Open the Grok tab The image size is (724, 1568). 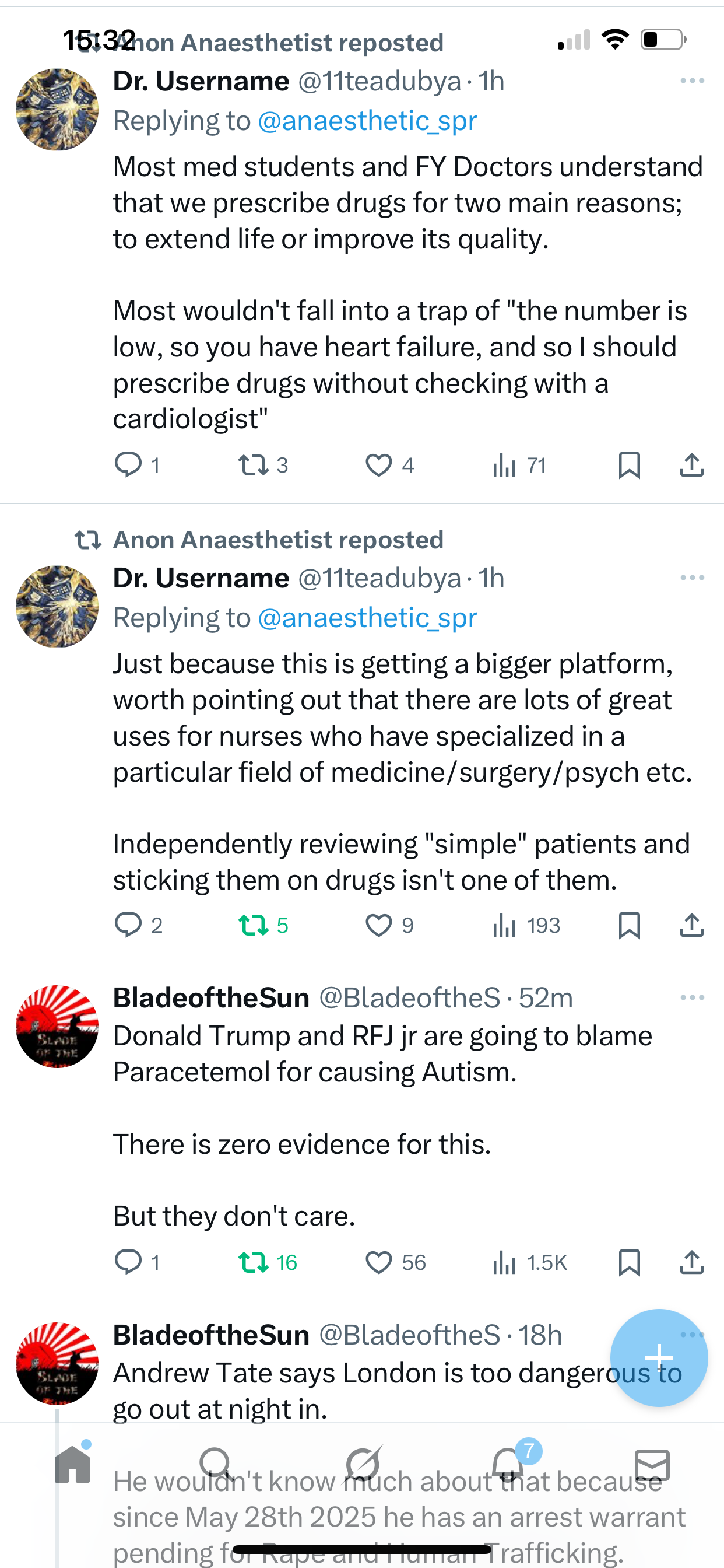pyautogui.click(x=363, y=1465)
